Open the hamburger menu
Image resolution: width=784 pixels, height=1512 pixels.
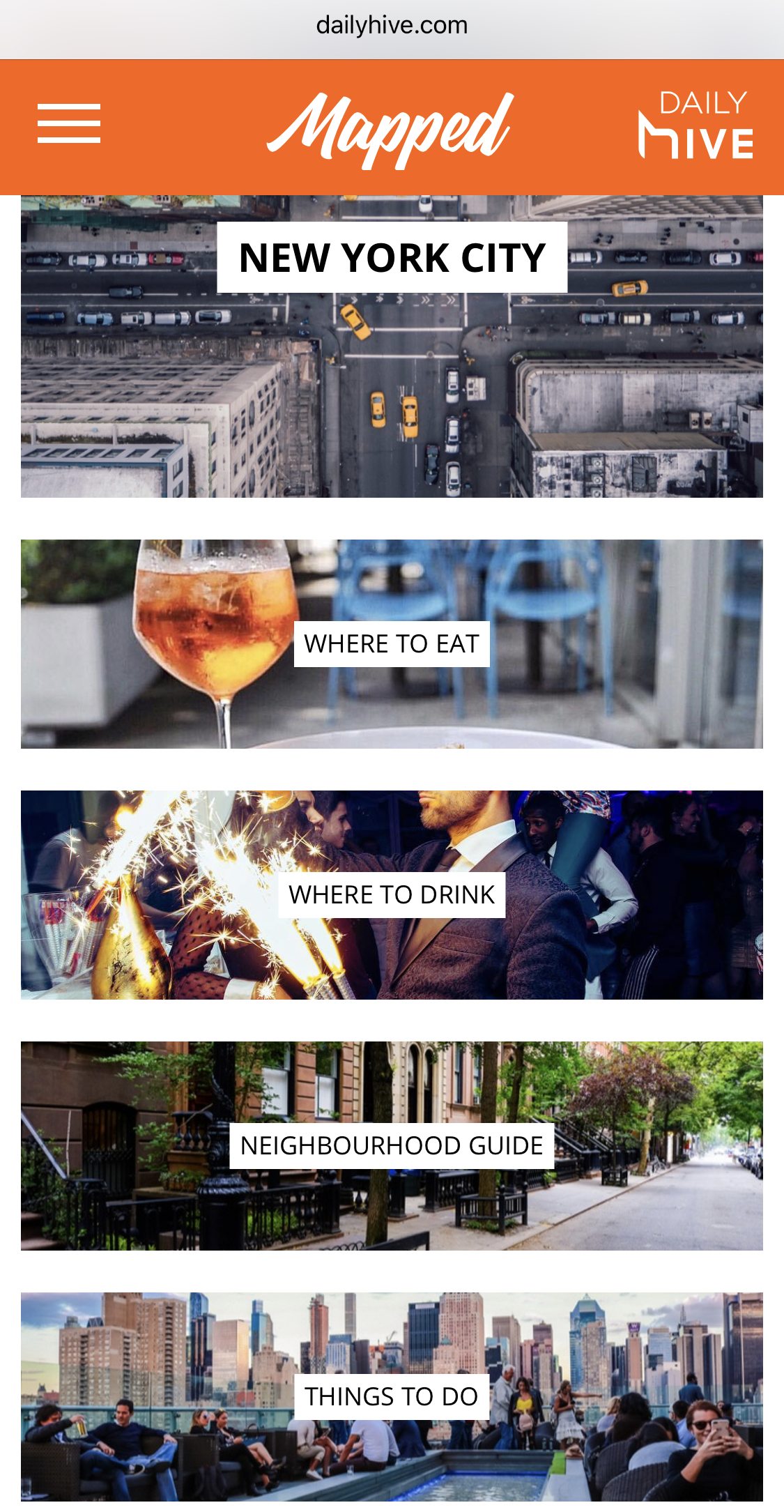coord(69,123)
